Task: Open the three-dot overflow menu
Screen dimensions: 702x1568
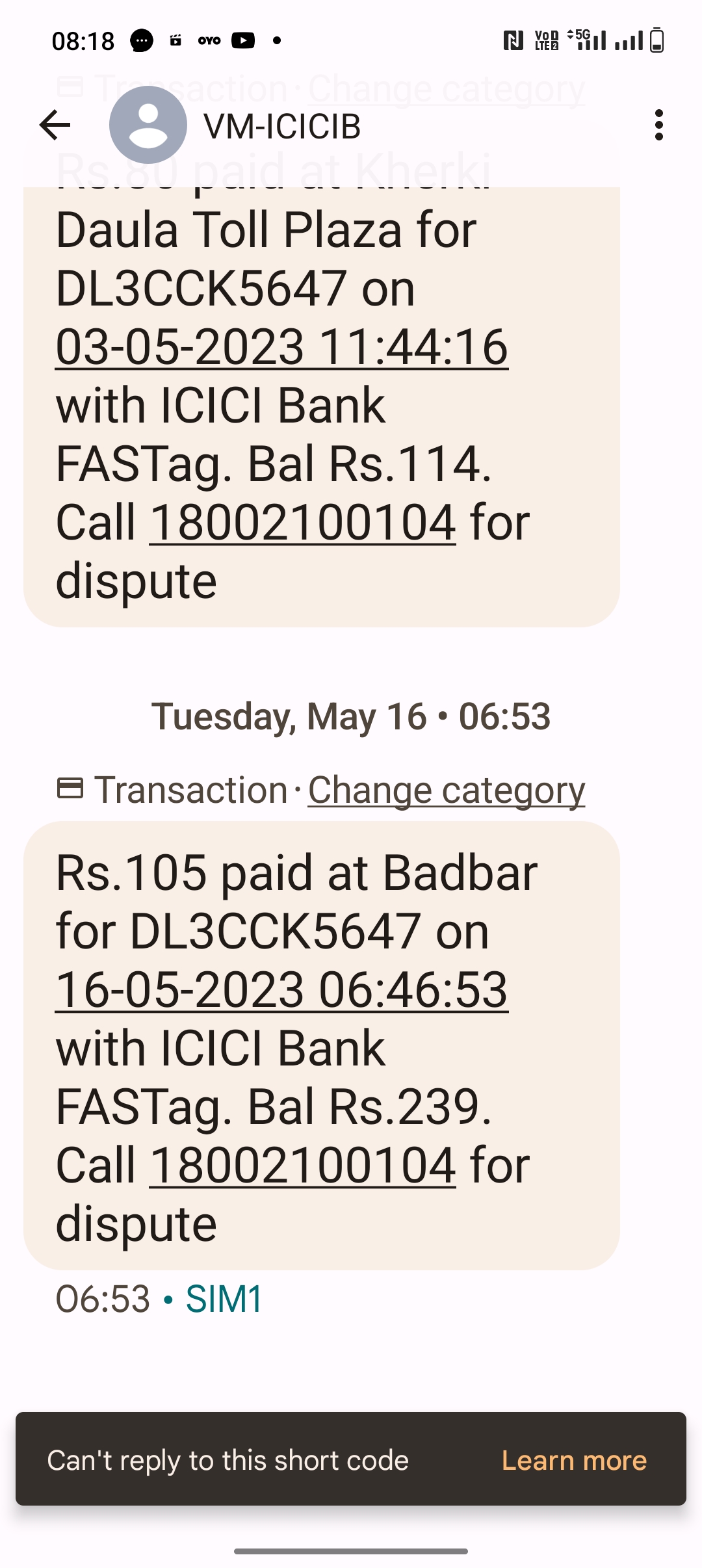Action: (x=659, y=125)
